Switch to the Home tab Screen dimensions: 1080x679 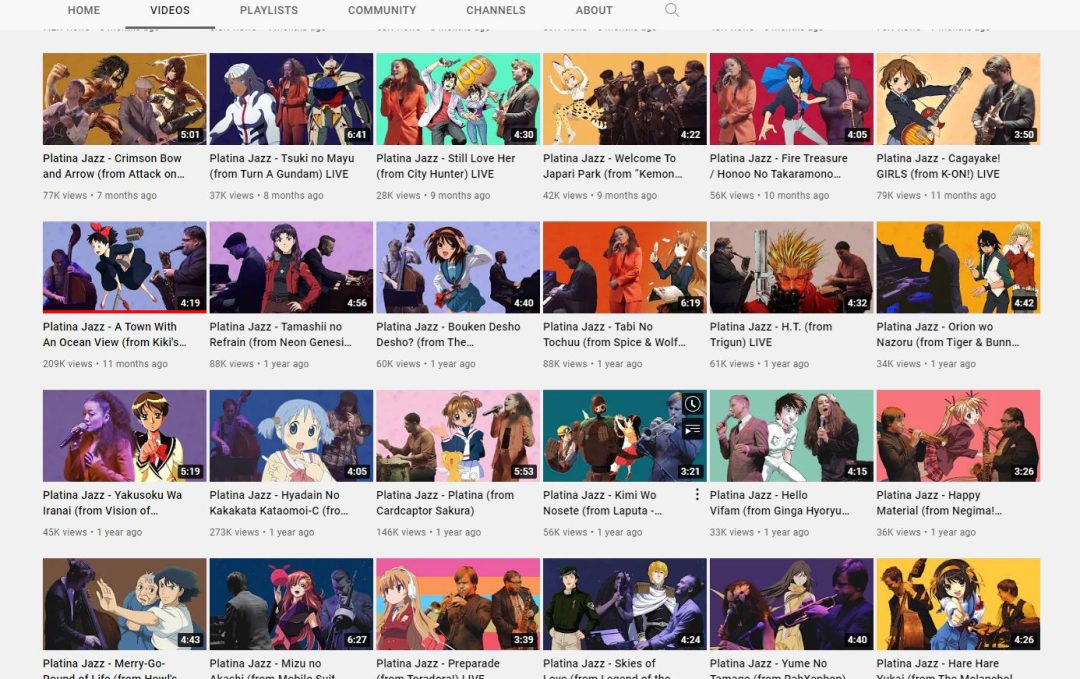pyautogui.click(x=84, y=10)
